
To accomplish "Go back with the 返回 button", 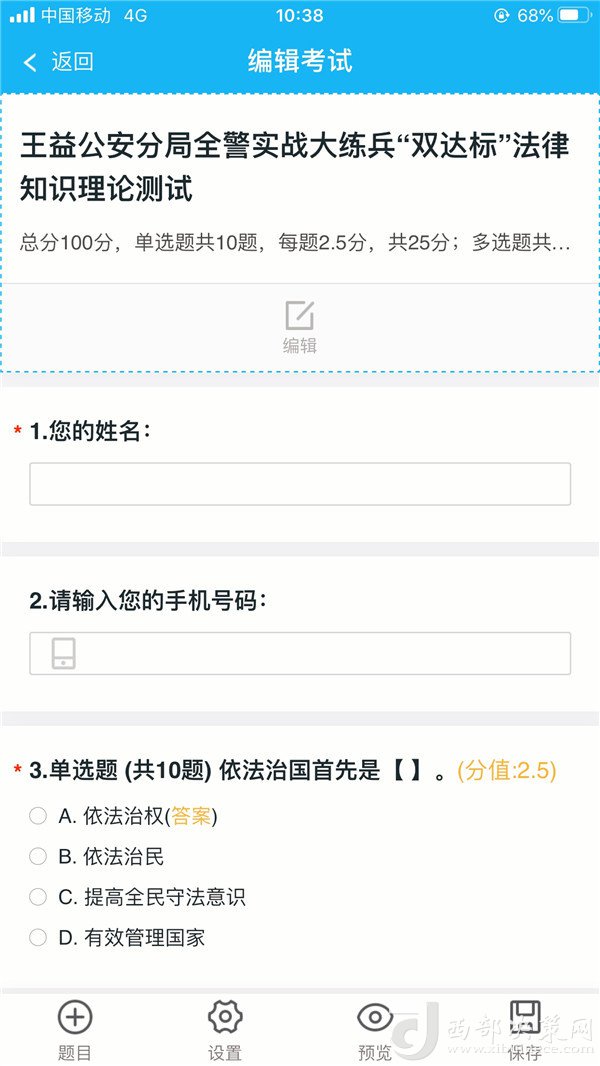I will pyautogui.click(x=58, y=62).
